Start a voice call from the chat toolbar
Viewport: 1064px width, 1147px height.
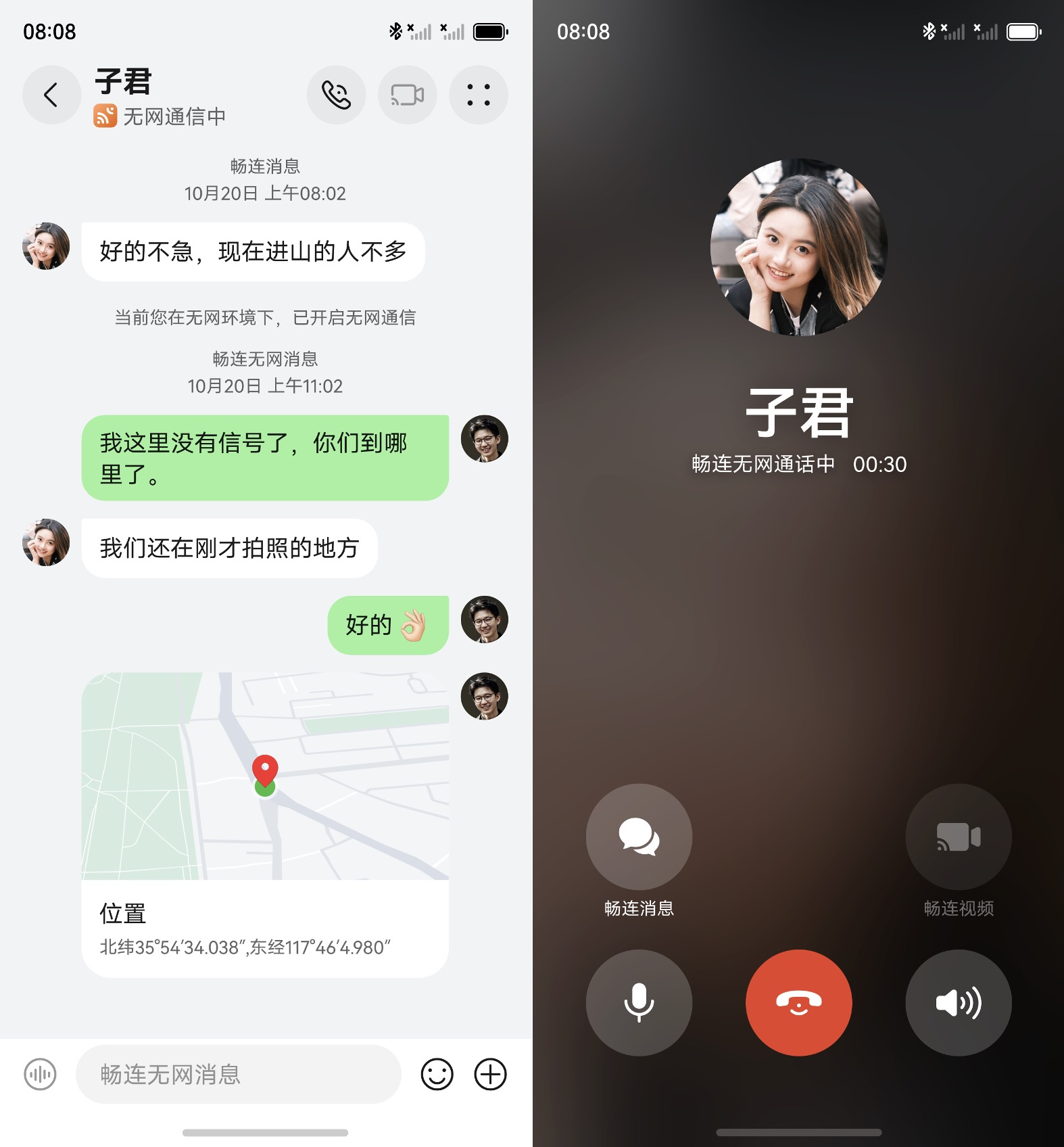point(336,95)
